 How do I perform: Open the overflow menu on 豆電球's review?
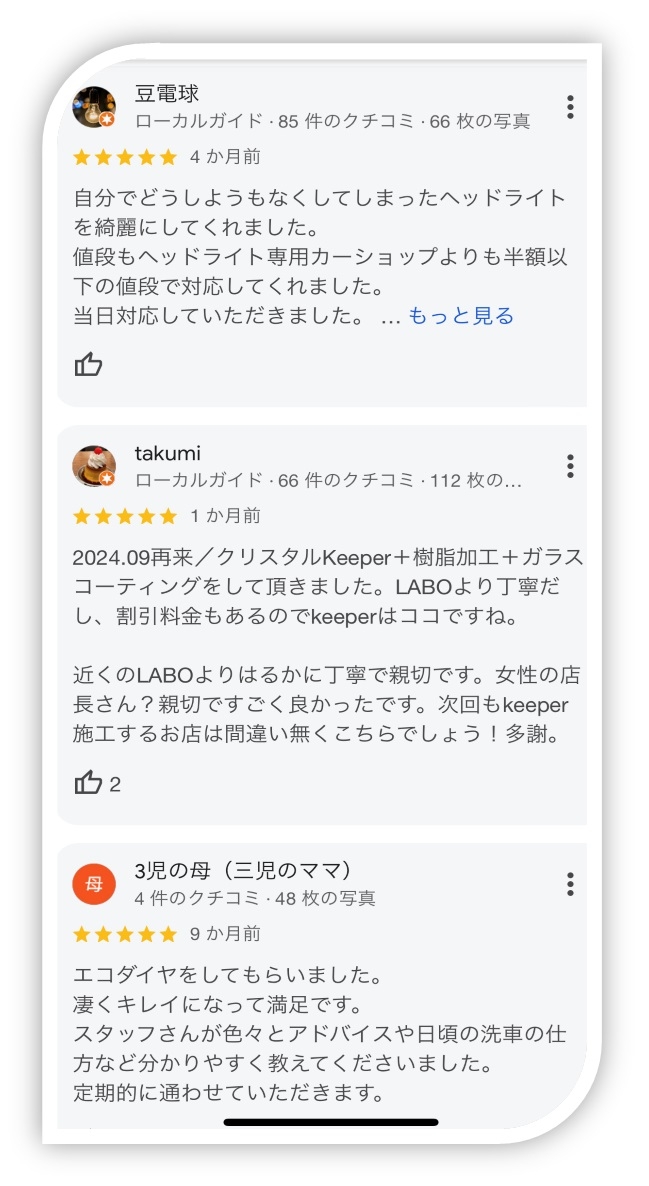(569, 107)
